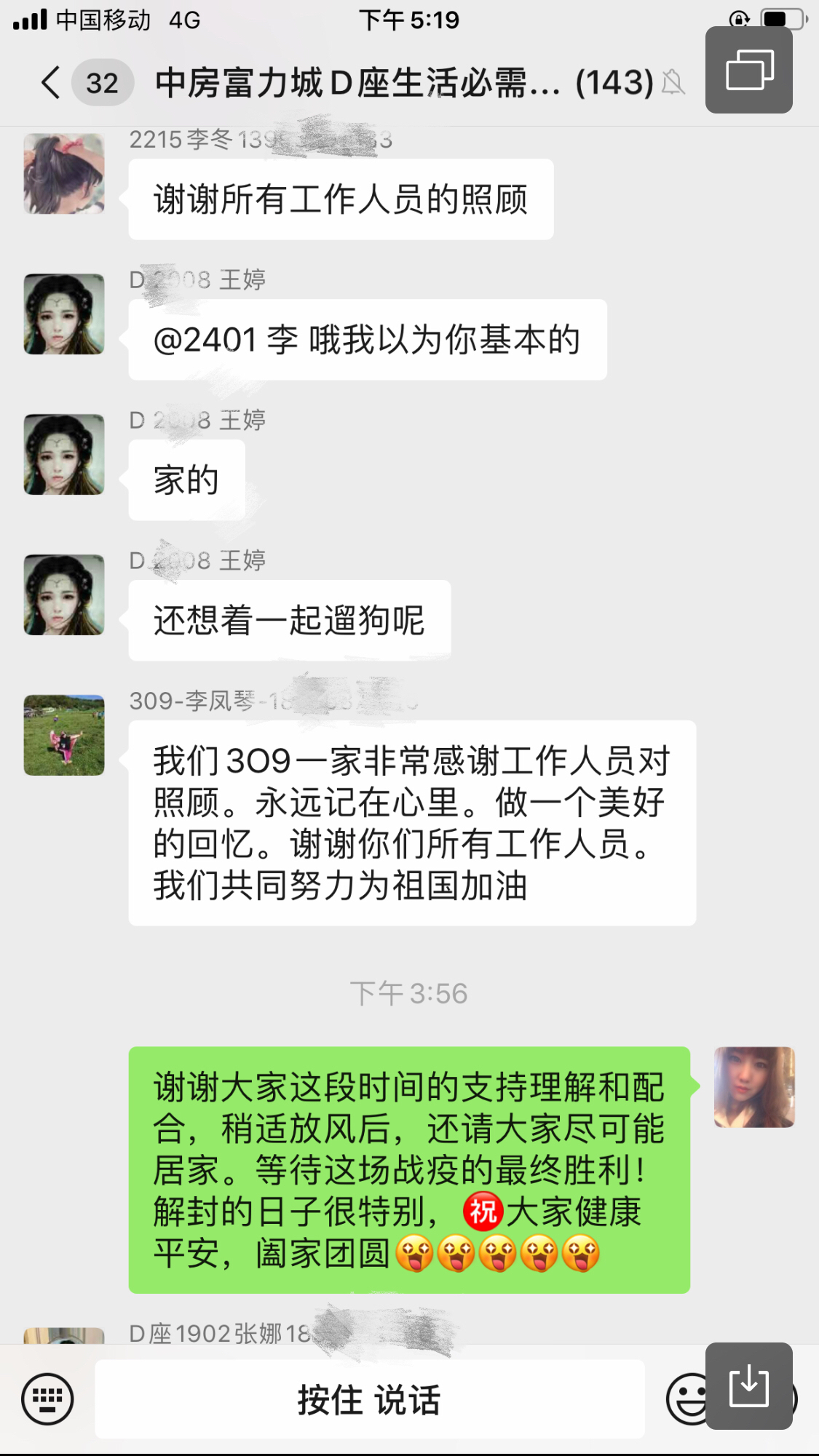Tap the 按住 说话 voice button
Image resolution: width=819 pixels, height=1456 pixels.
point(369,1399)
